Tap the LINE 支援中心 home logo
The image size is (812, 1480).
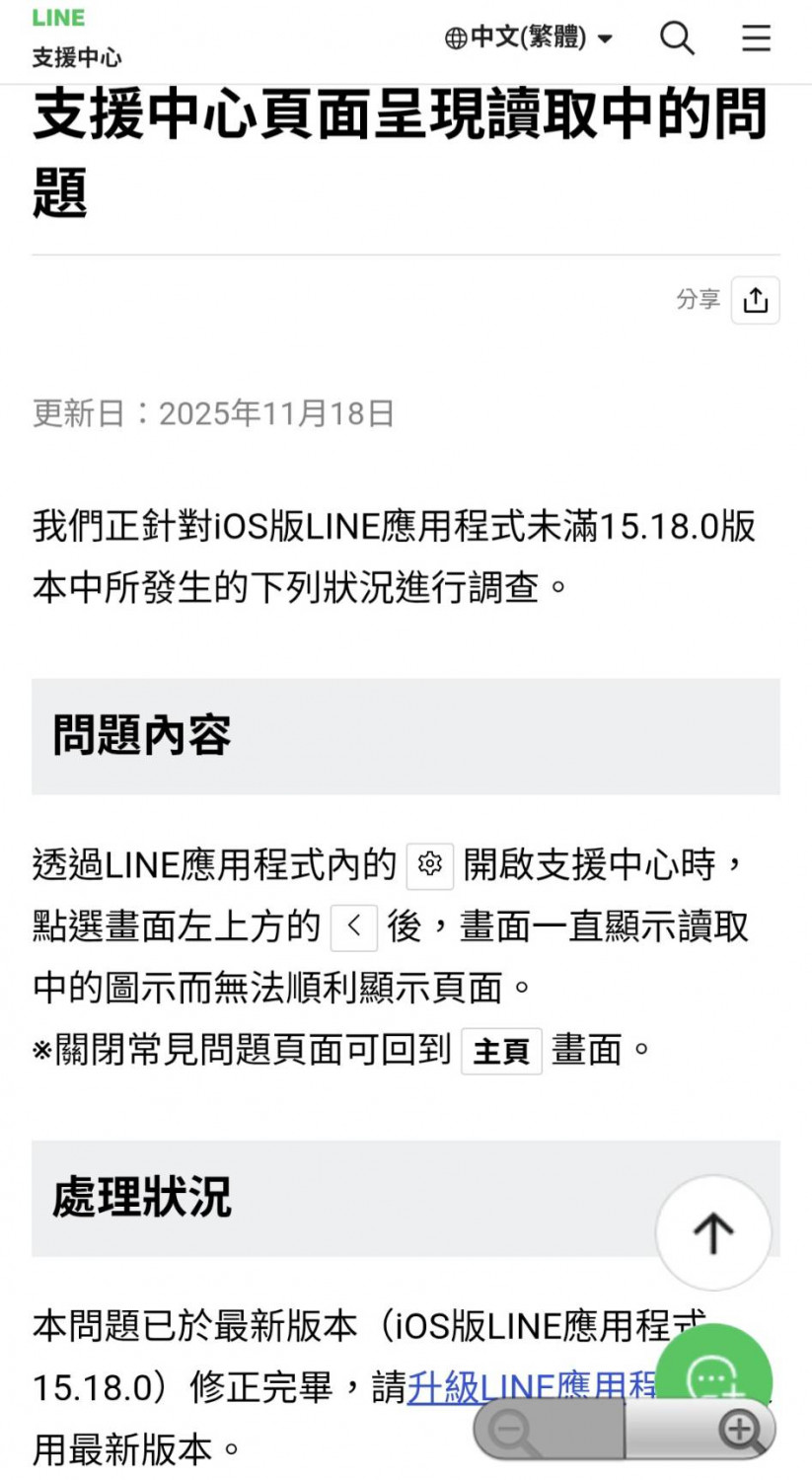[x=75, y=38]
